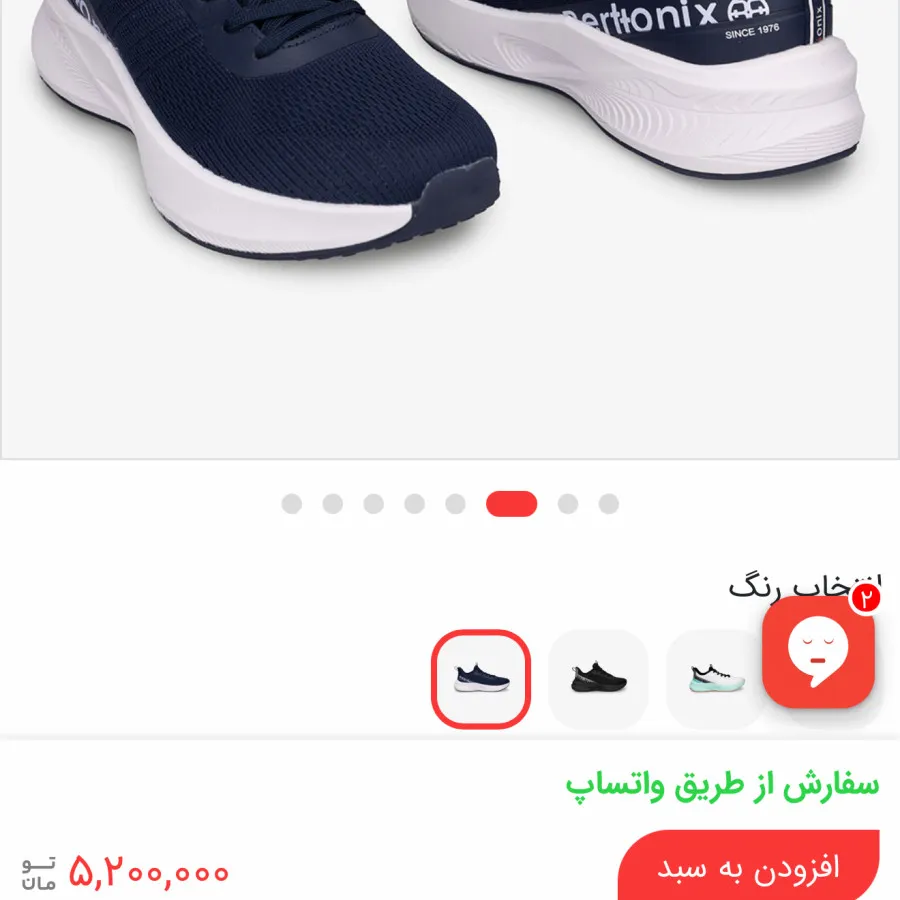900x900 pixels.
Task: Select the navy blue shoe color
Action: point(481,678)
